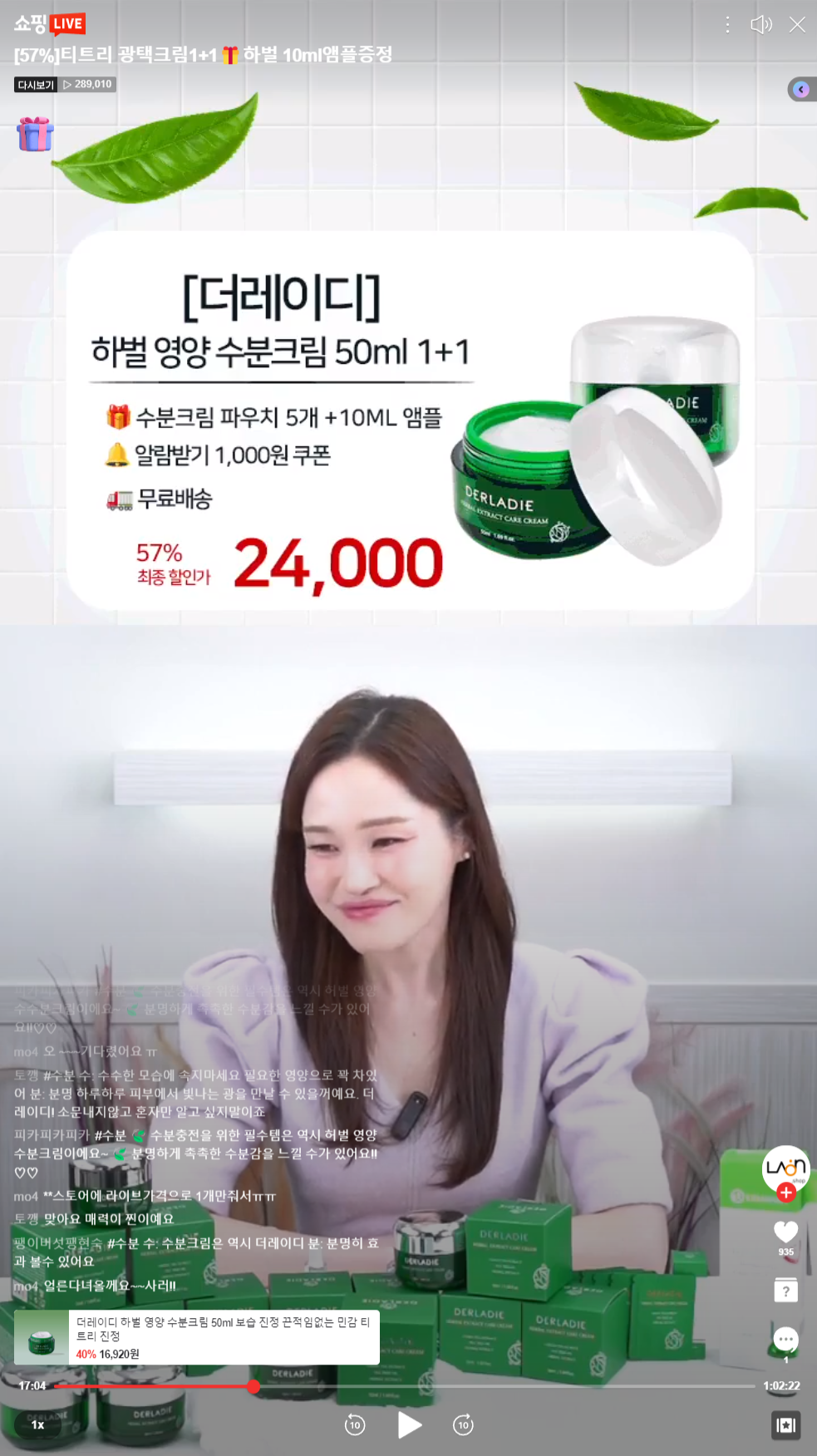Close the live shopping player
817x1456 pixels.
tap(797, 25)
